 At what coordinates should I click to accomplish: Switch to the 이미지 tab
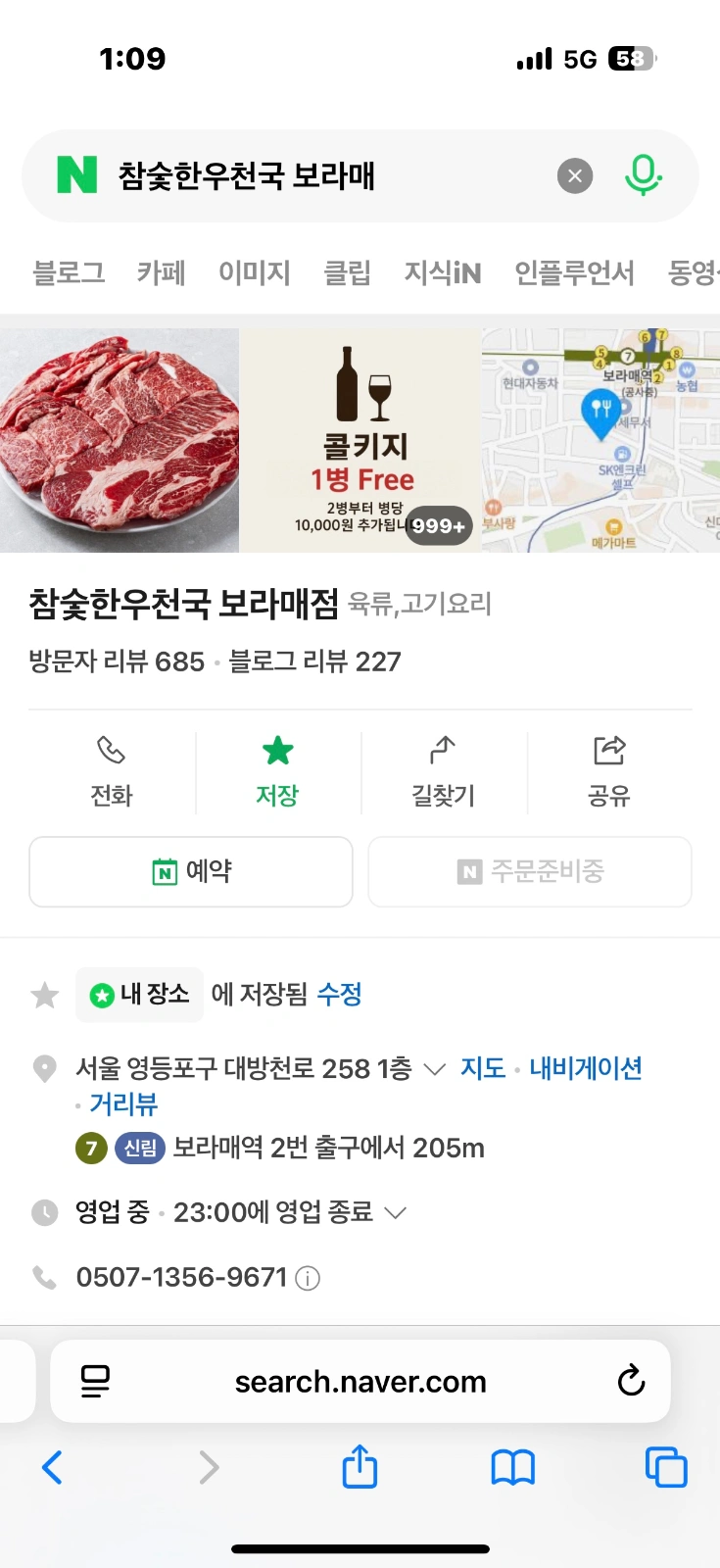(x=255, y=272)
